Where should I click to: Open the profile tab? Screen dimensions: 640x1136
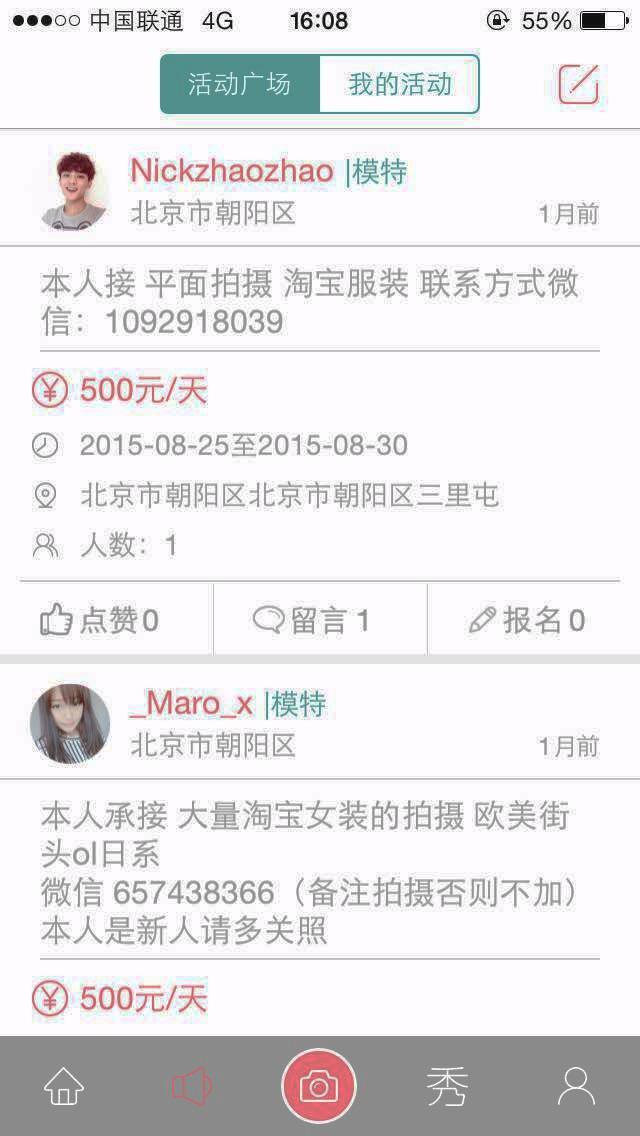[x=576, y=1086]
